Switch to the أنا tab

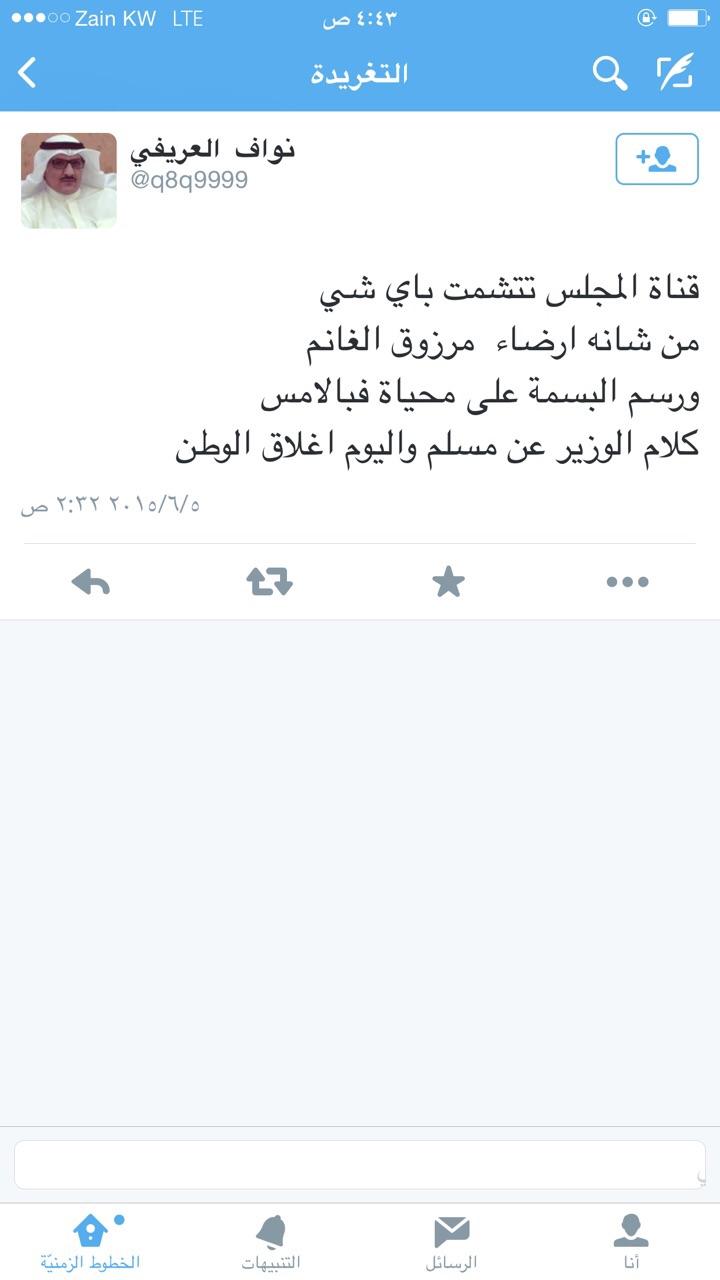click(x=630, y=1241)
